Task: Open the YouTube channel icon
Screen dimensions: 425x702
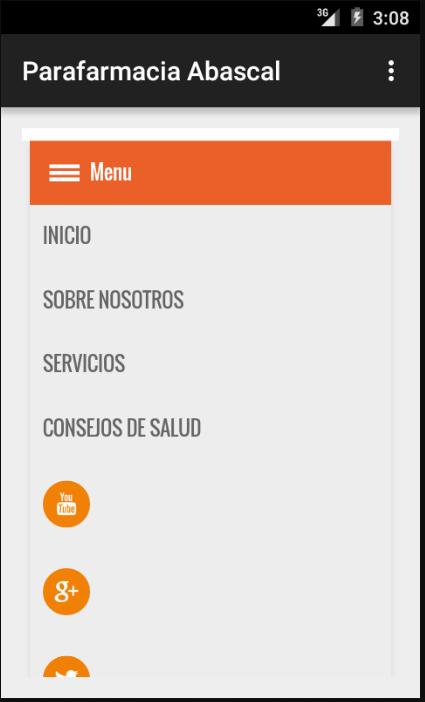Action: pyautogui.click(x=66, y=504)
